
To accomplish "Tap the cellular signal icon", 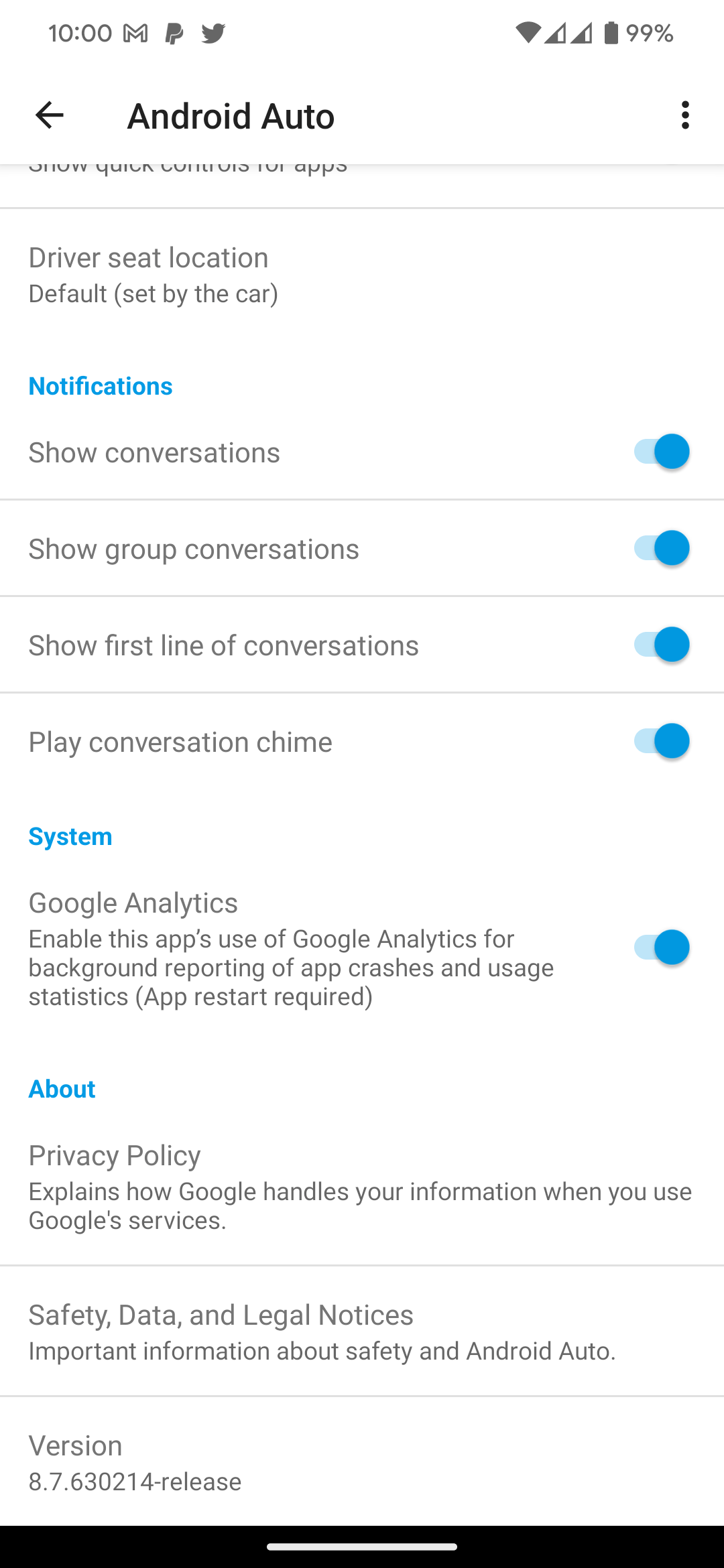I will coord(556,32).
